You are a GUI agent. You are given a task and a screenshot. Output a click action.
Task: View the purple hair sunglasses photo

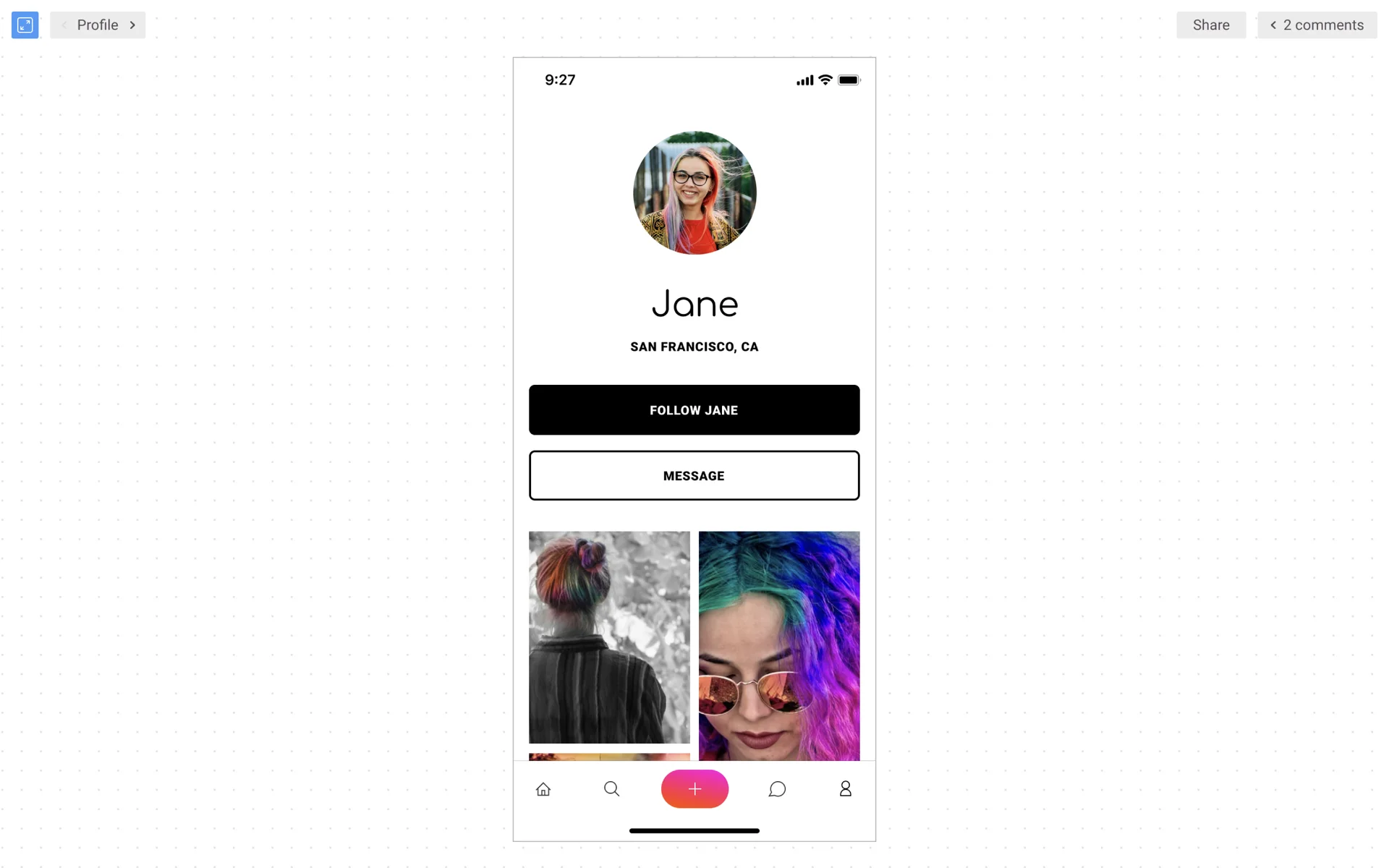[779, 645]
